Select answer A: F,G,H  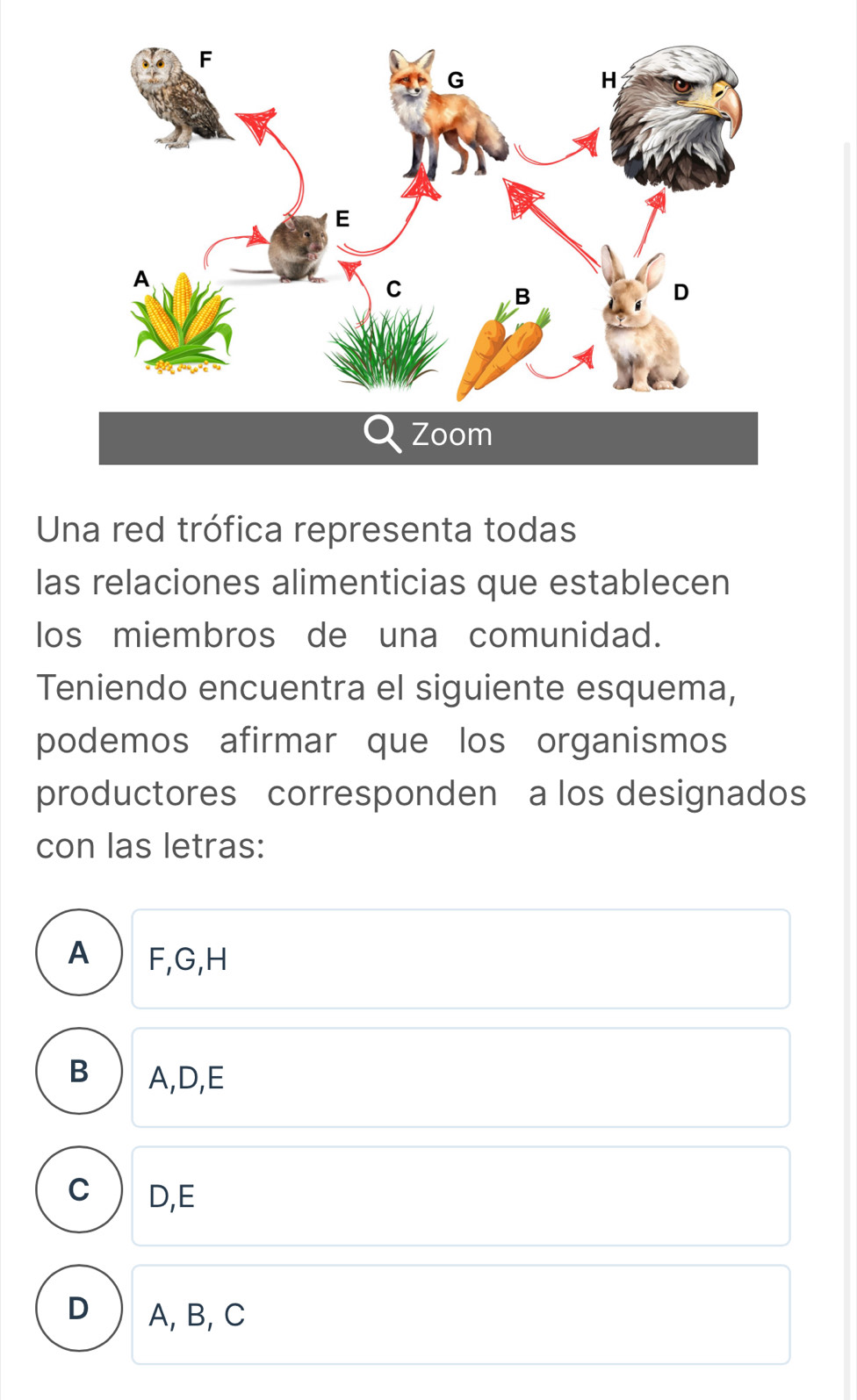click(460, 958)
